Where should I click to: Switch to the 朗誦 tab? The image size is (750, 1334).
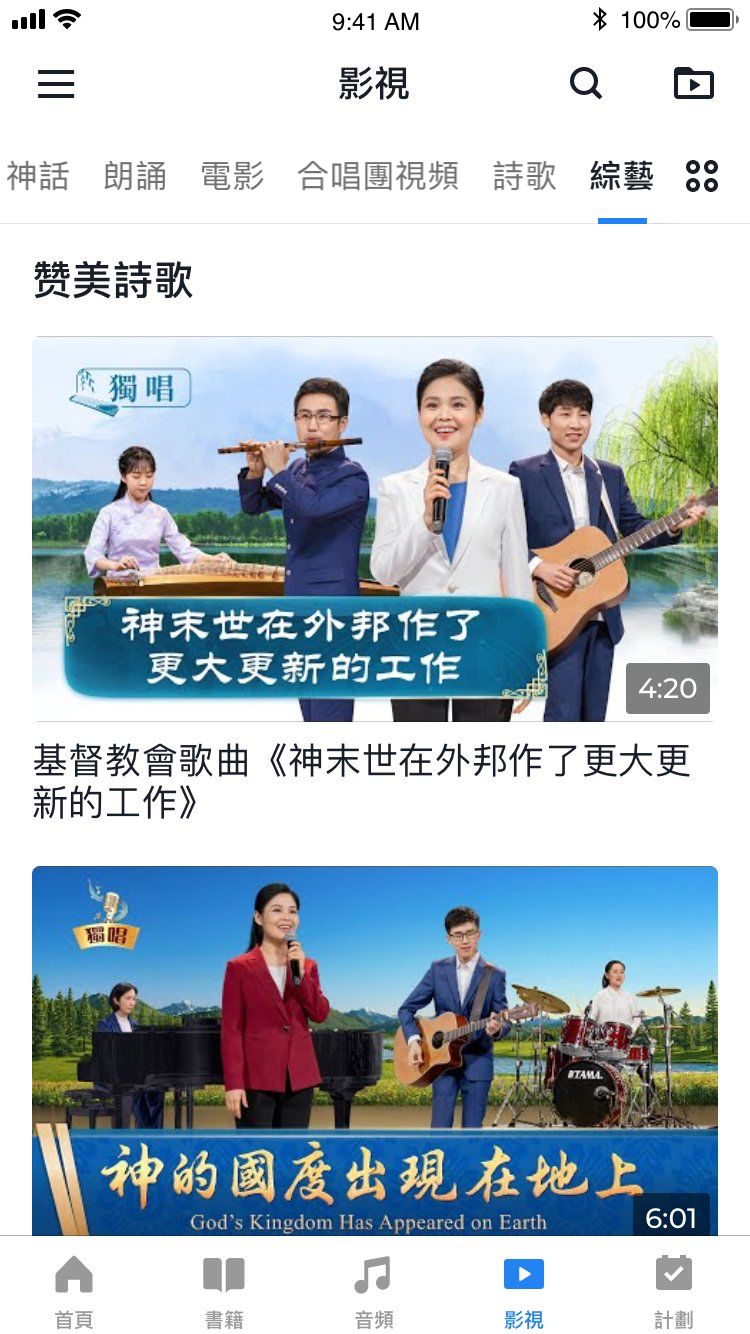(135, 176)
